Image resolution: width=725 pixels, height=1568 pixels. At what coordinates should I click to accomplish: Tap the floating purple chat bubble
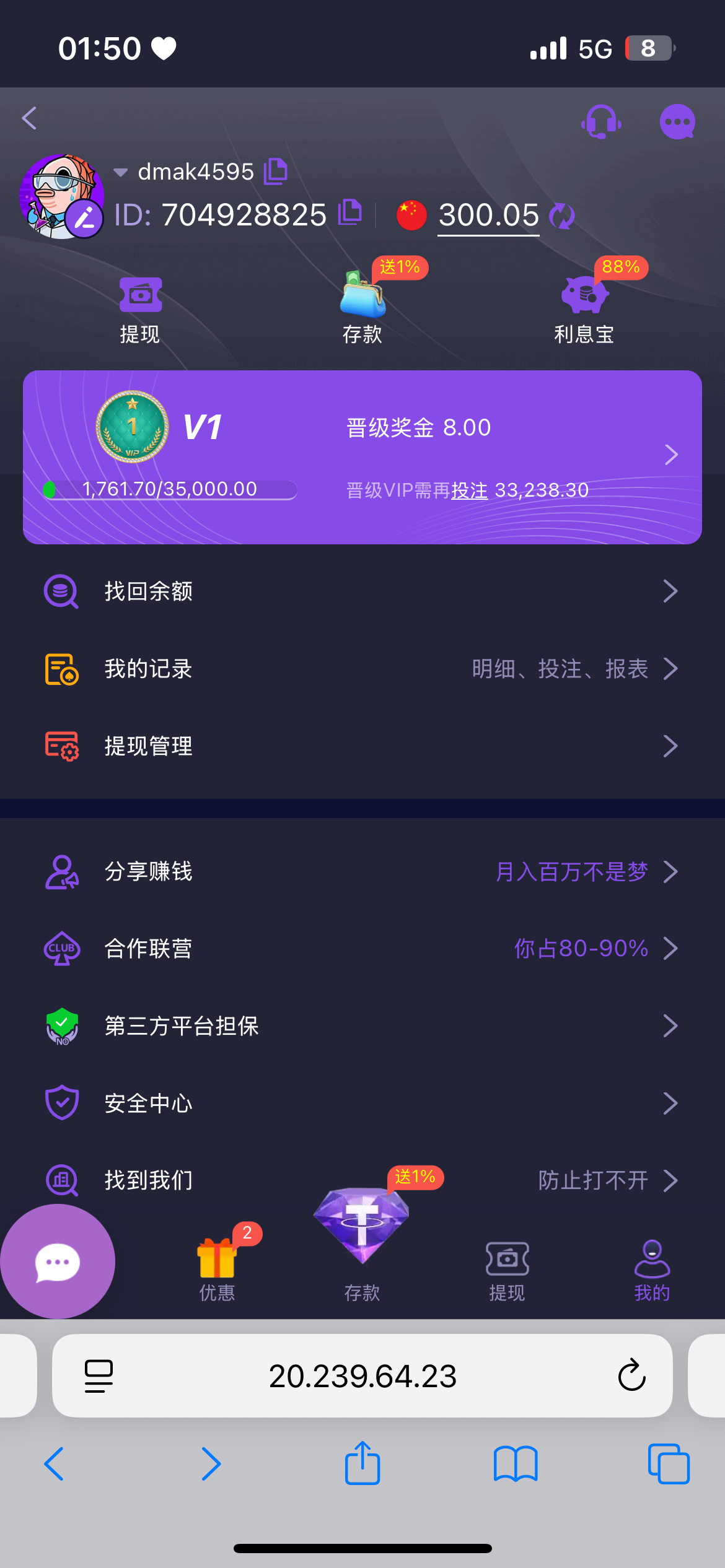58,1261
